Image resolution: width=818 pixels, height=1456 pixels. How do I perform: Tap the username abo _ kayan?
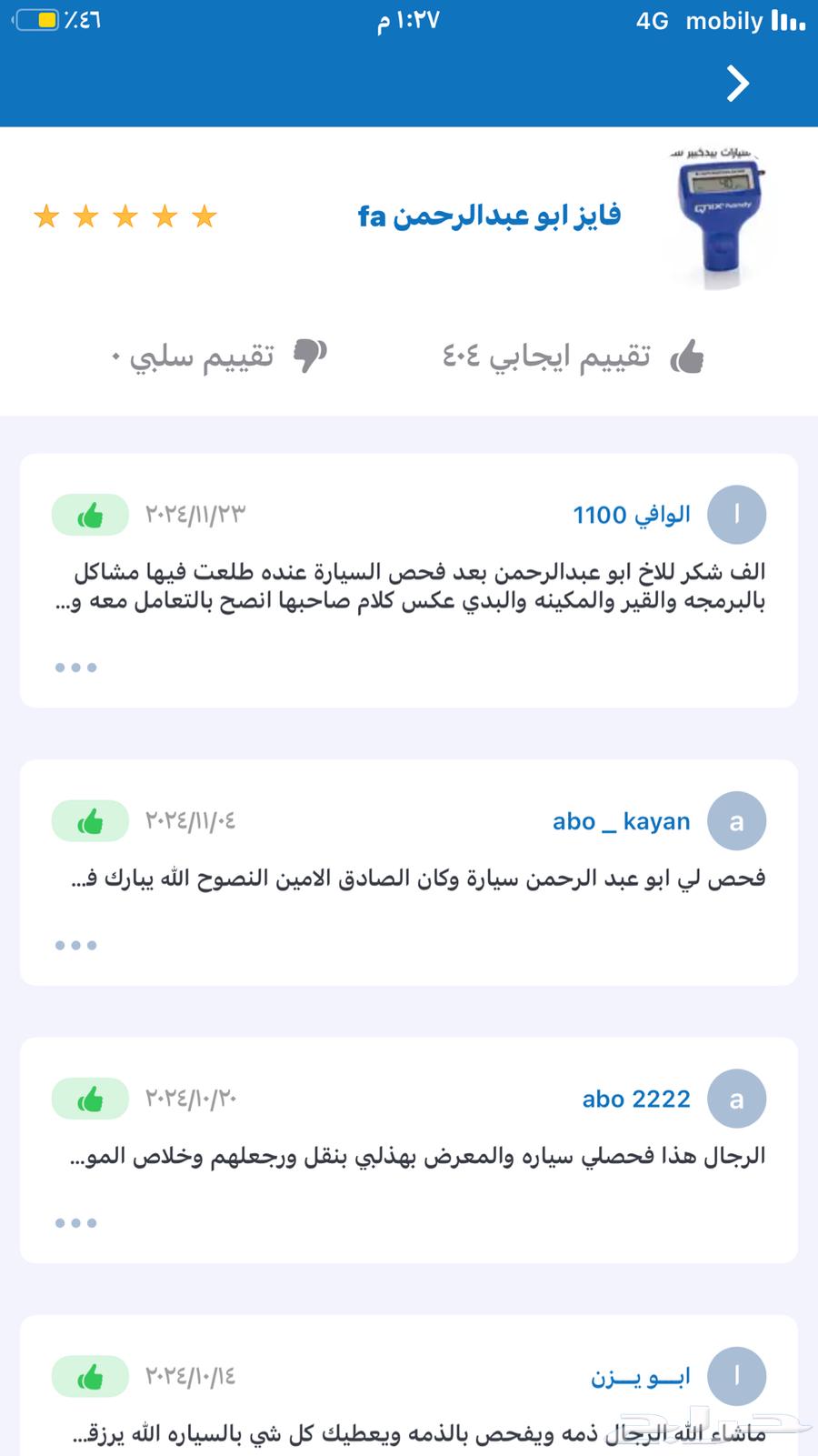[621, 819]
